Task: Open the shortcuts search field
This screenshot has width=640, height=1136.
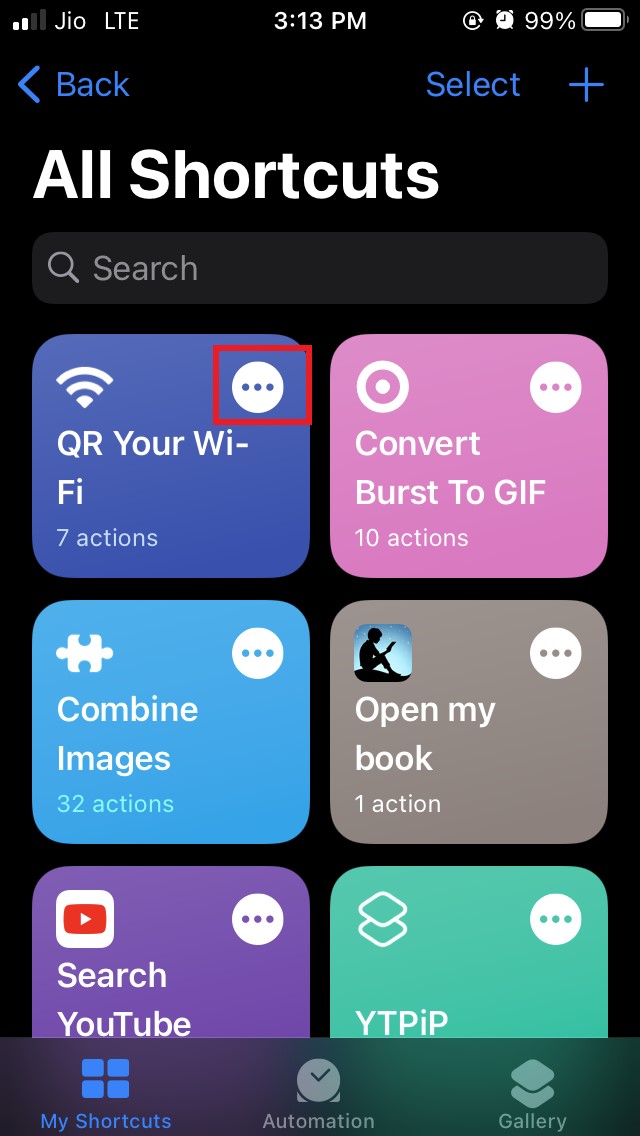Action: [320, 268]
